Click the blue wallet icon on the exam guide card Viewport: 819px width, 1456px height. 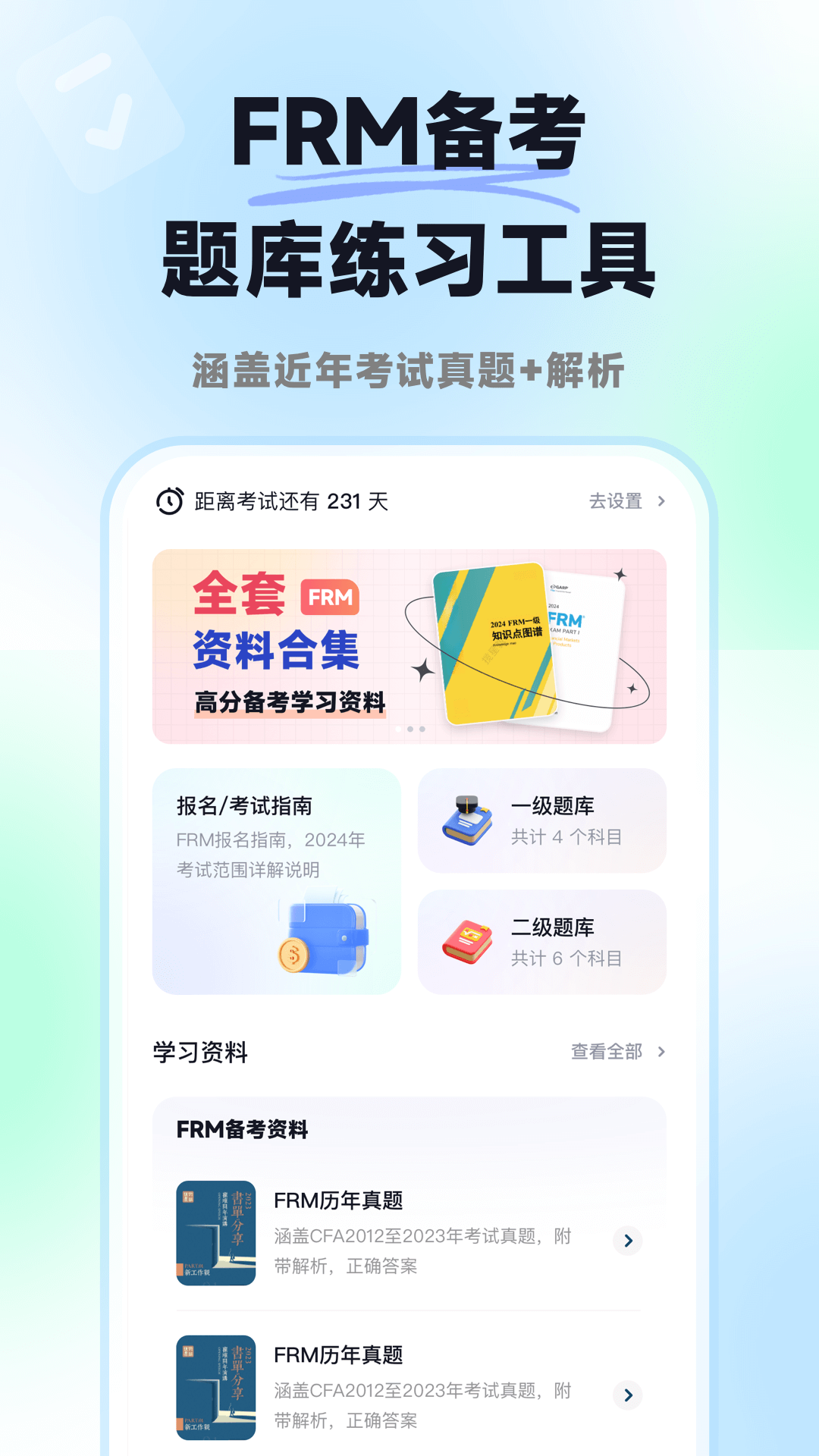(325, 937)
